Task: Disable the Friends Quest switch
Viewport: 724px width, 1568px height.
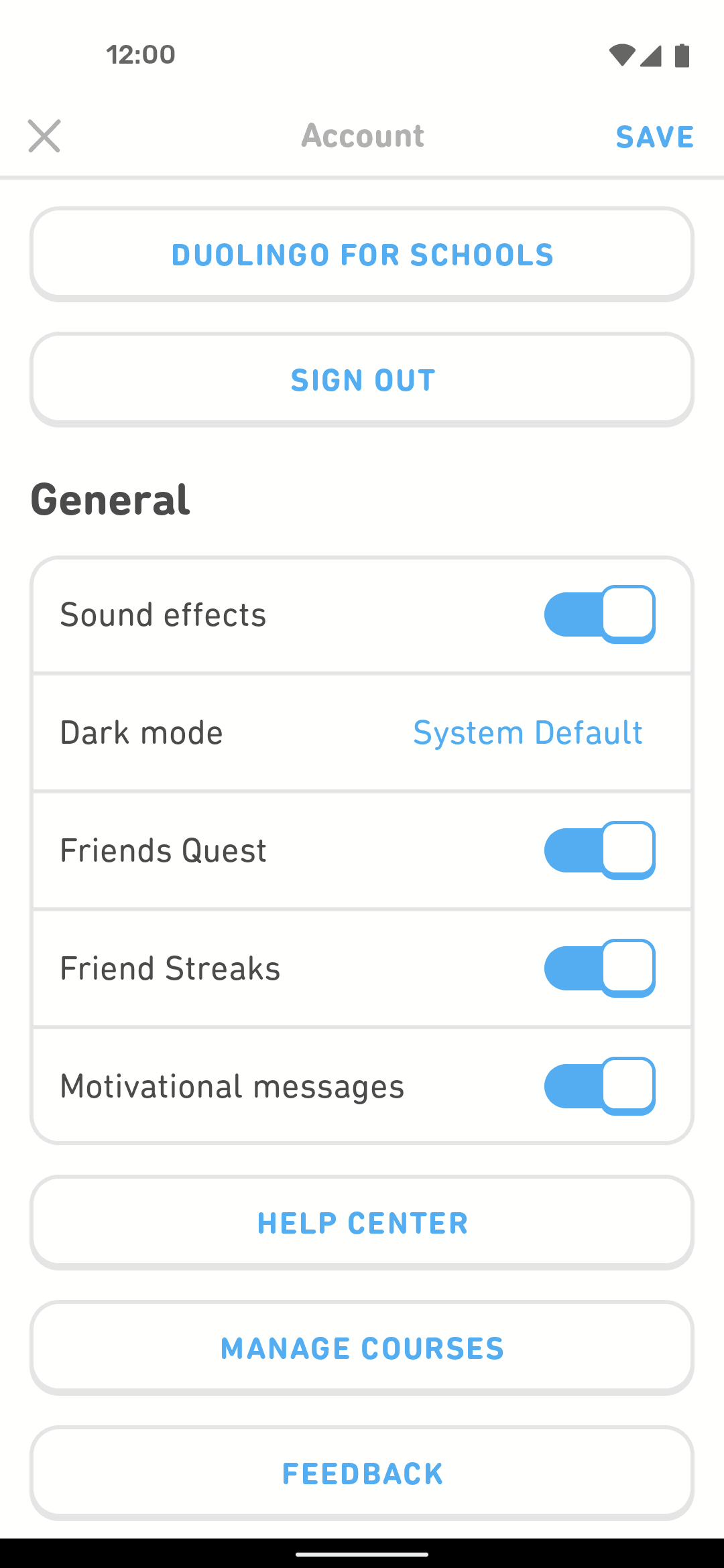Action: tap(600, 850)
